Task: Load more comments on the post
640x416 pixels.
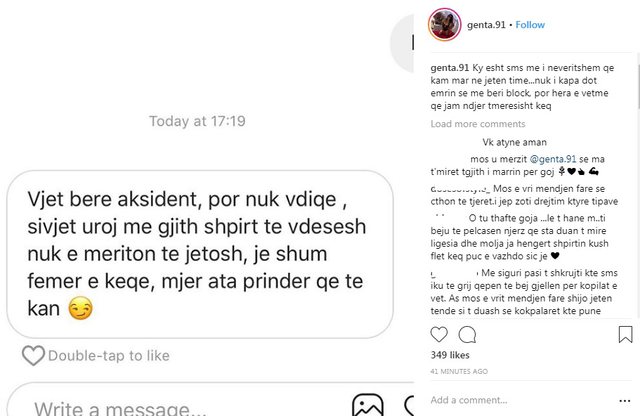Action: (477, 124)
